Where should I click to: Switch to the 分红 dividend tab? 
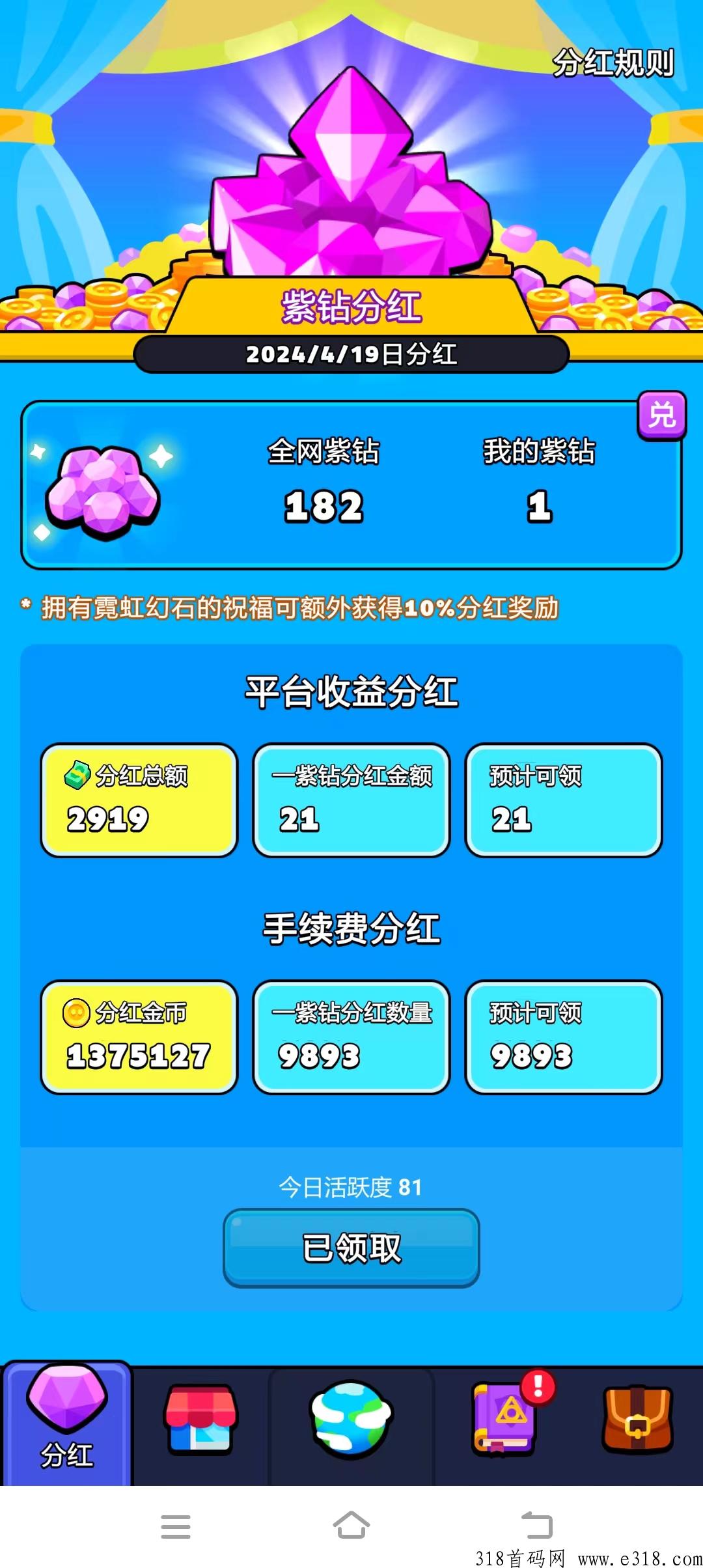(x=67, y=1425)
